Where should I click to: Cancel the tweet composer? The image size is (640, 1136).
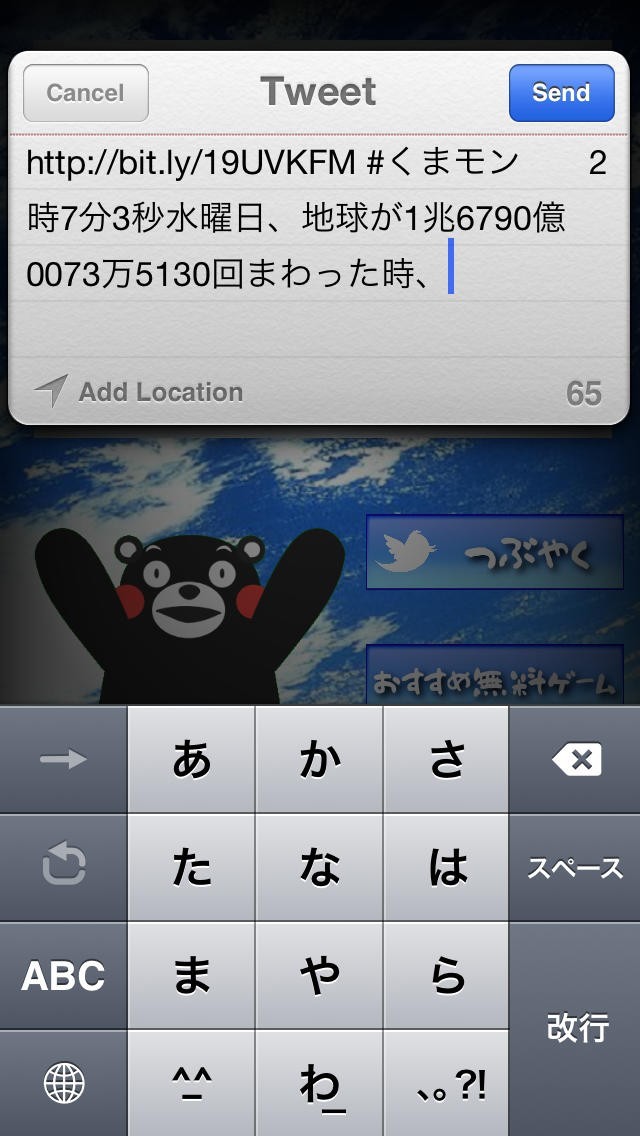85,93
